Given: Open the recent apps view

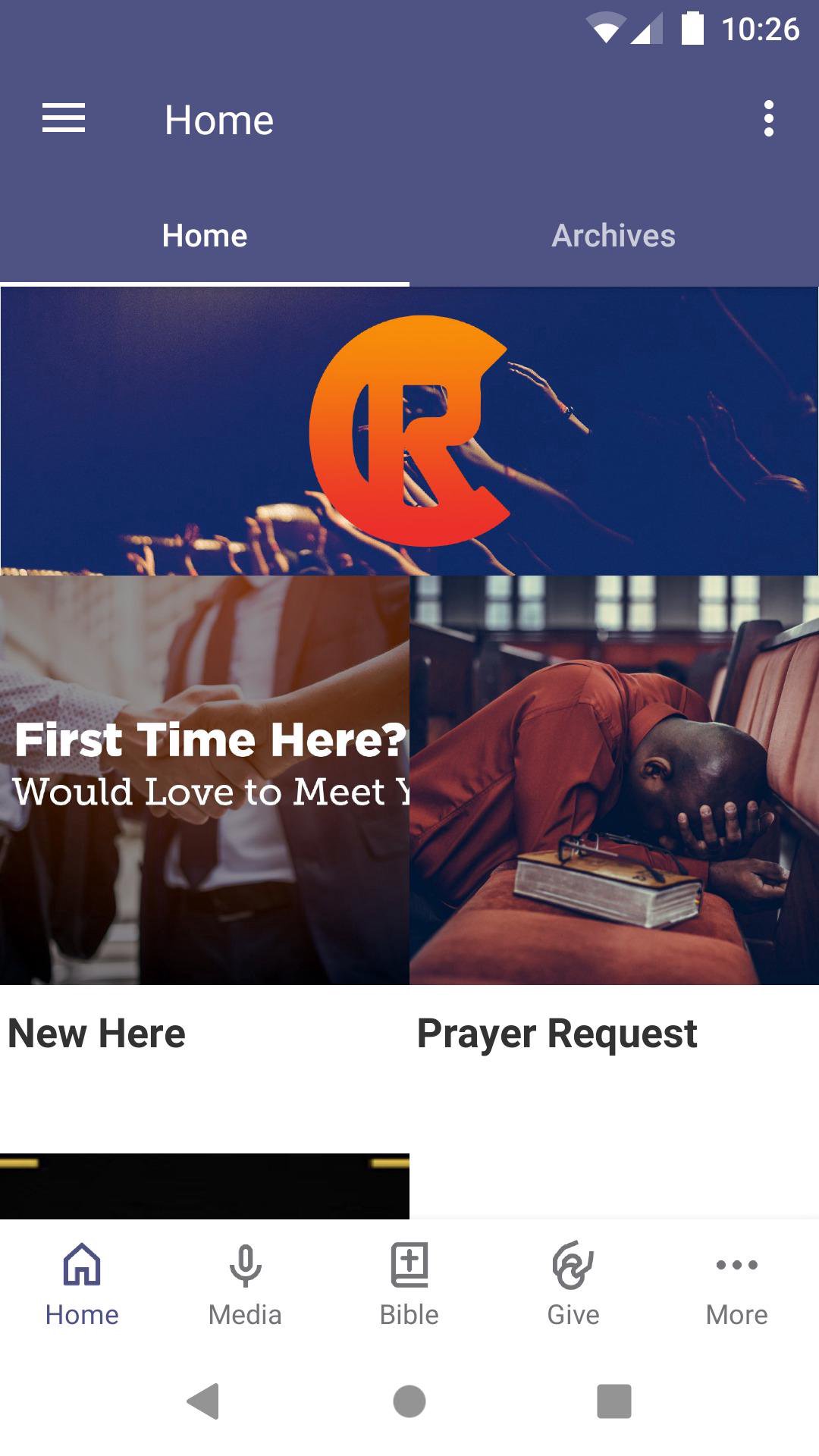Looking at the screenshot, I should click(614, 1401).
